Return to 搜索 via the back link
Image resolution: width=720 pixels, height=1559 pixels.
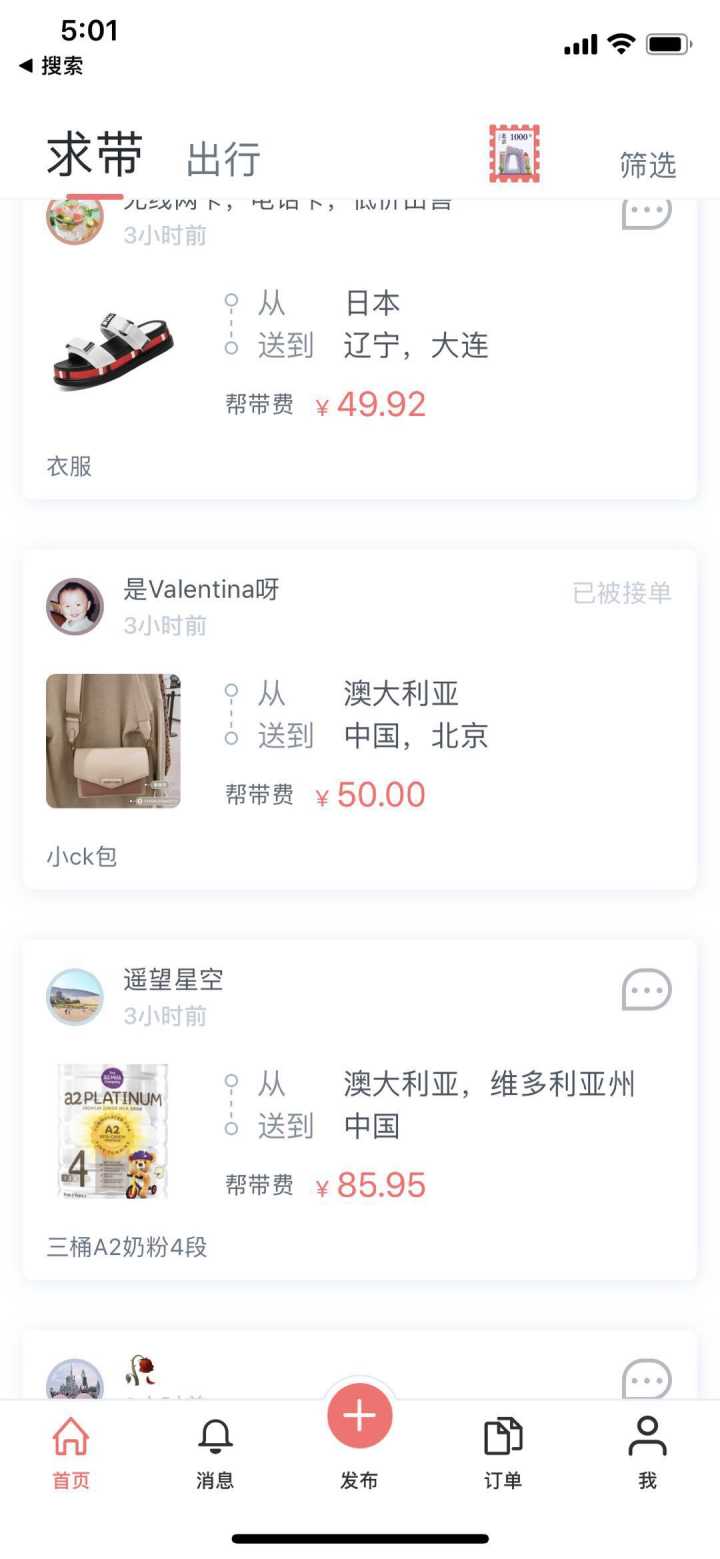pyautogui.click(x=52, y=66)
